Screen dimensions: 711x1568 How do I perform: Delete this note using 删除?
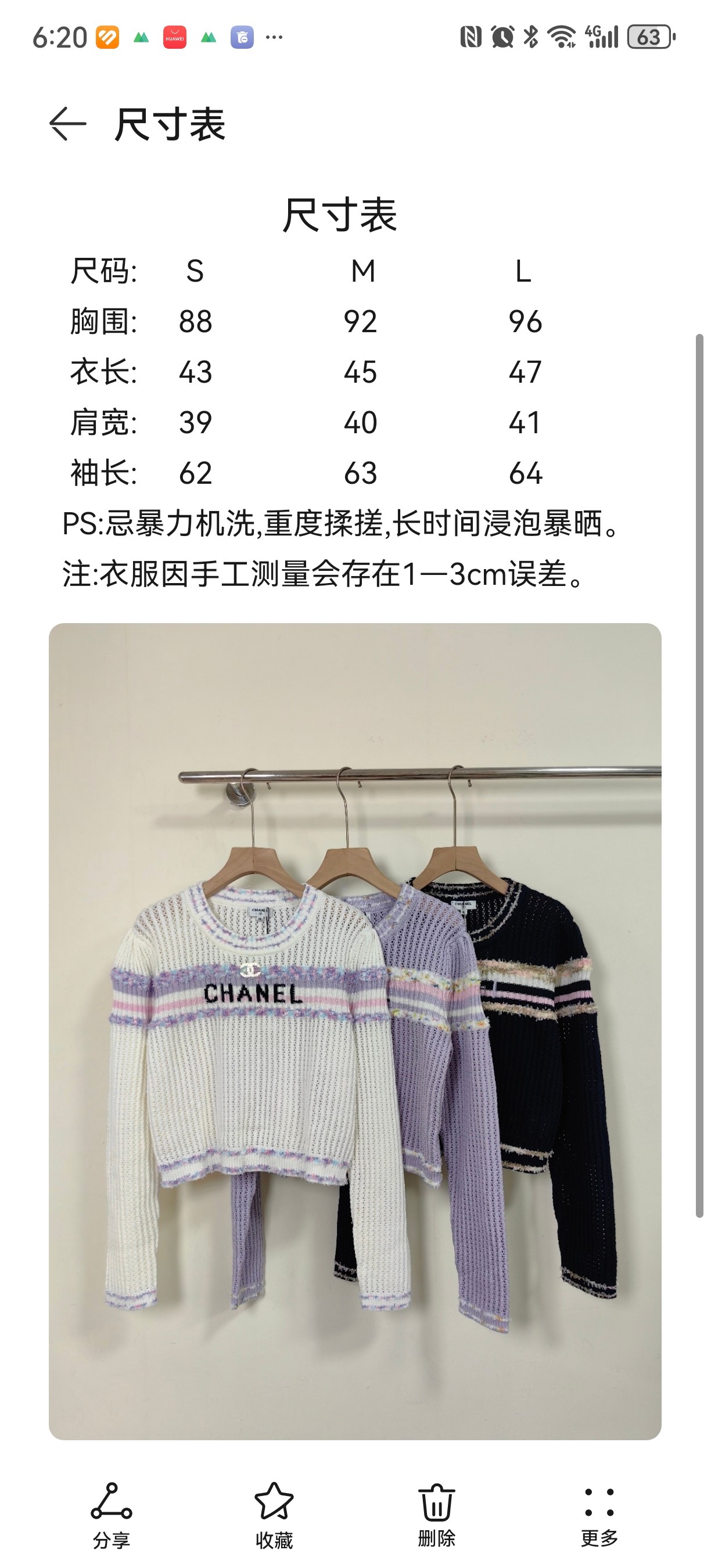pyautogui.click(x=436, y=1515)
